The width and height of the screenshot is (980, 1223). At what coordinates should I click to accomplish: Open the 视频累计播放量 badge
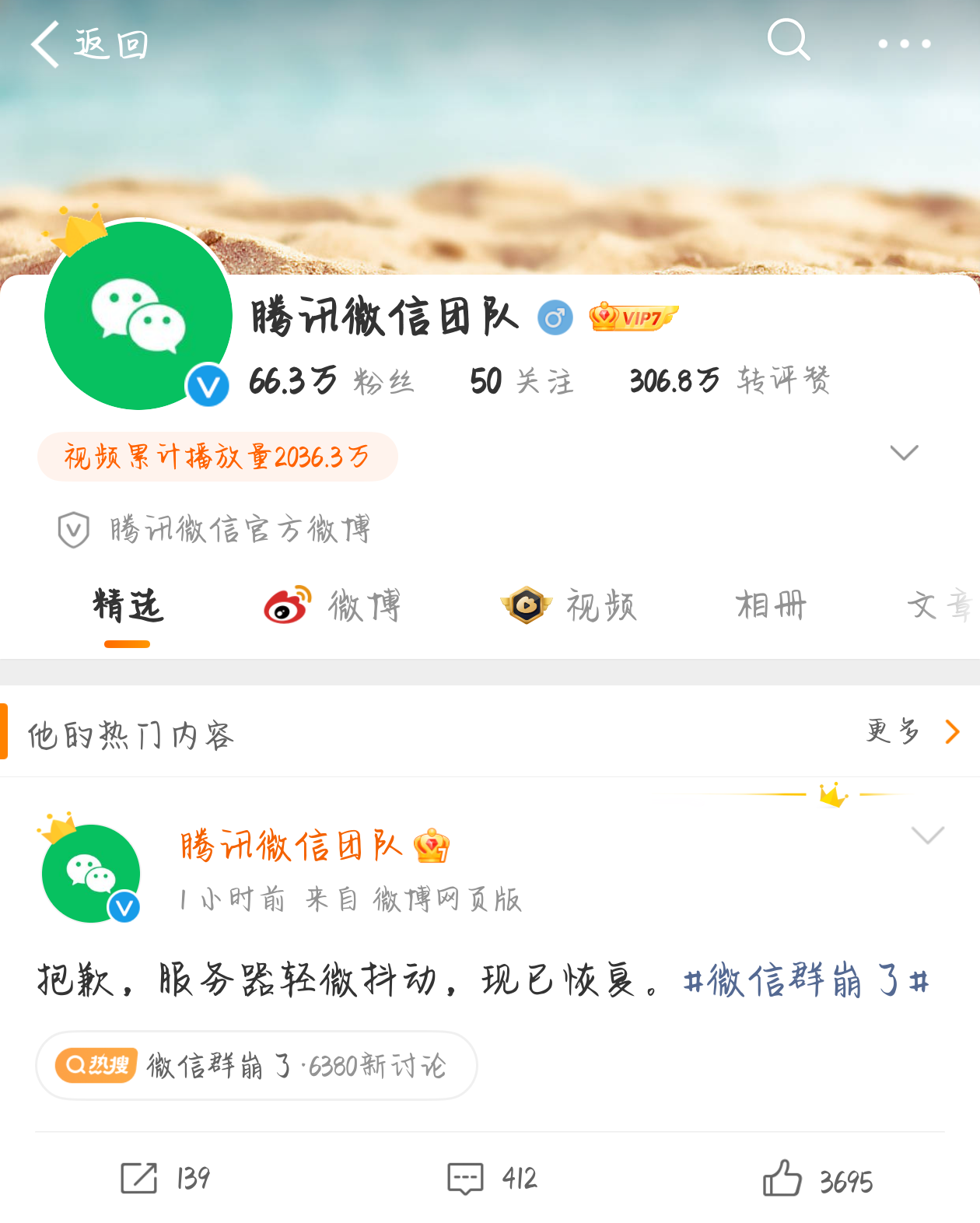218,457
